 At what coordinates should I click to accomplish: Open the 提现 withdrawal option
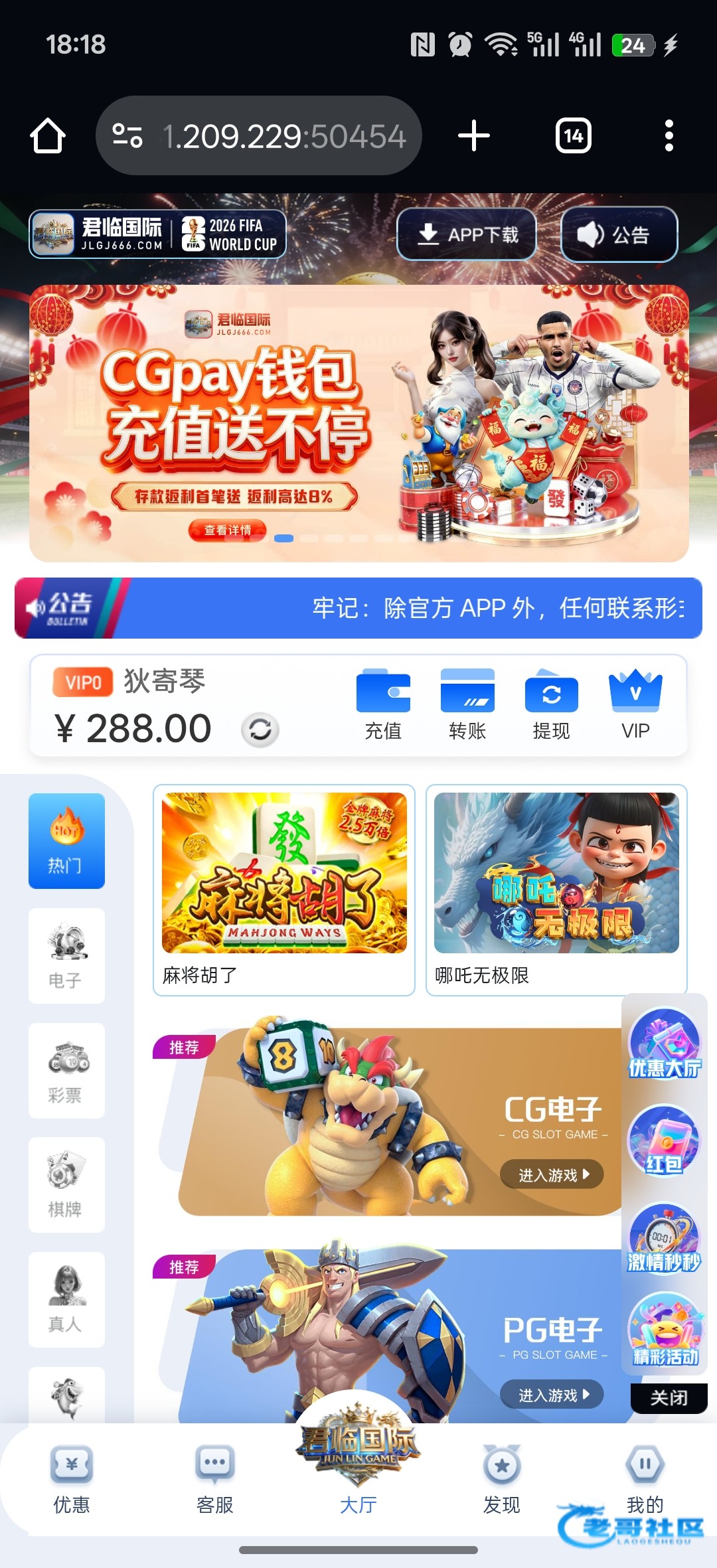(x=551, y=704)
